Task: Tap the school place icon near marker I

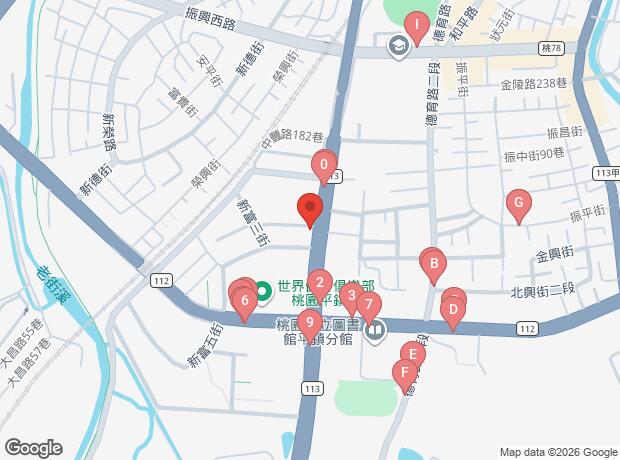Action: coord(398,46)
